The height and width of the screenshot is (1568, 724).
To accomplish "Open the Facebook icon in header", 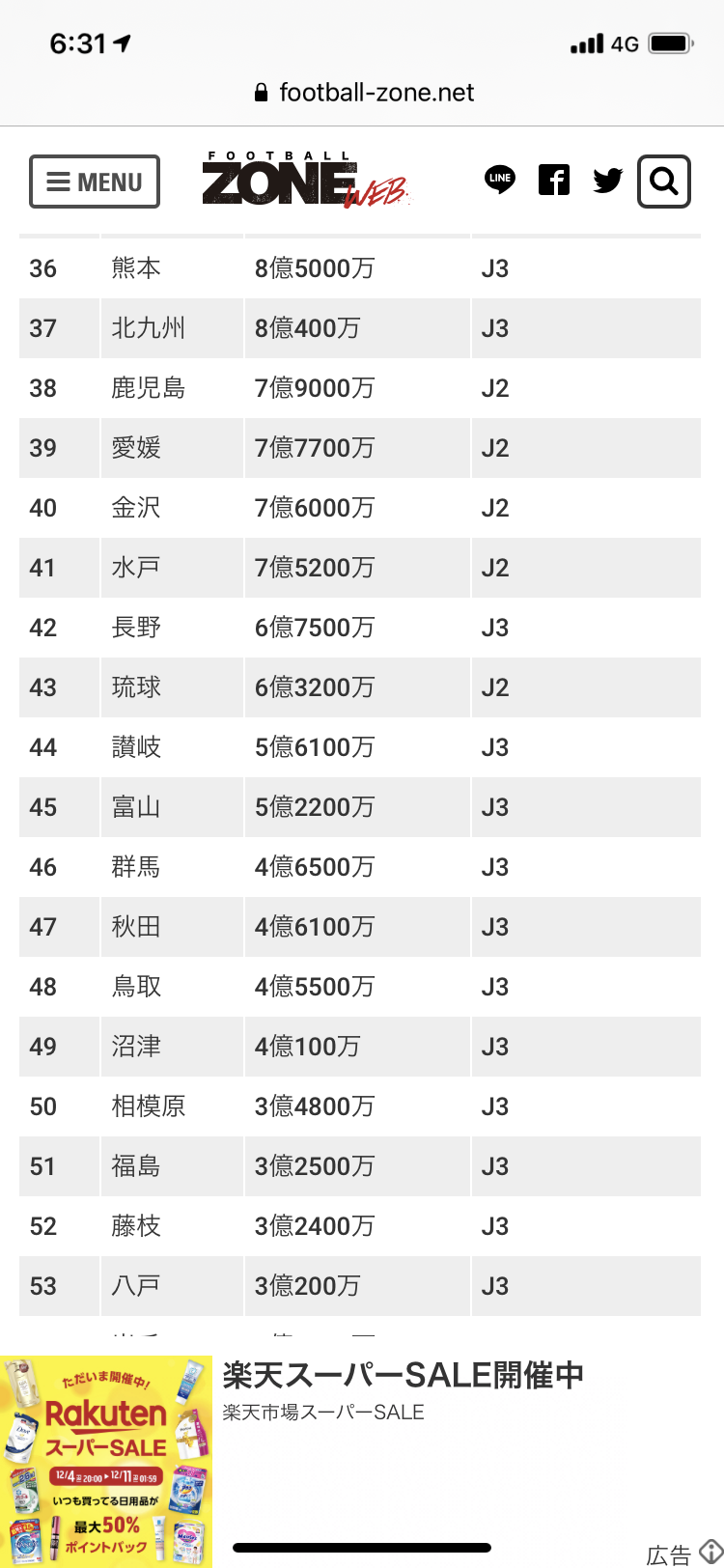I will point(554,181).
